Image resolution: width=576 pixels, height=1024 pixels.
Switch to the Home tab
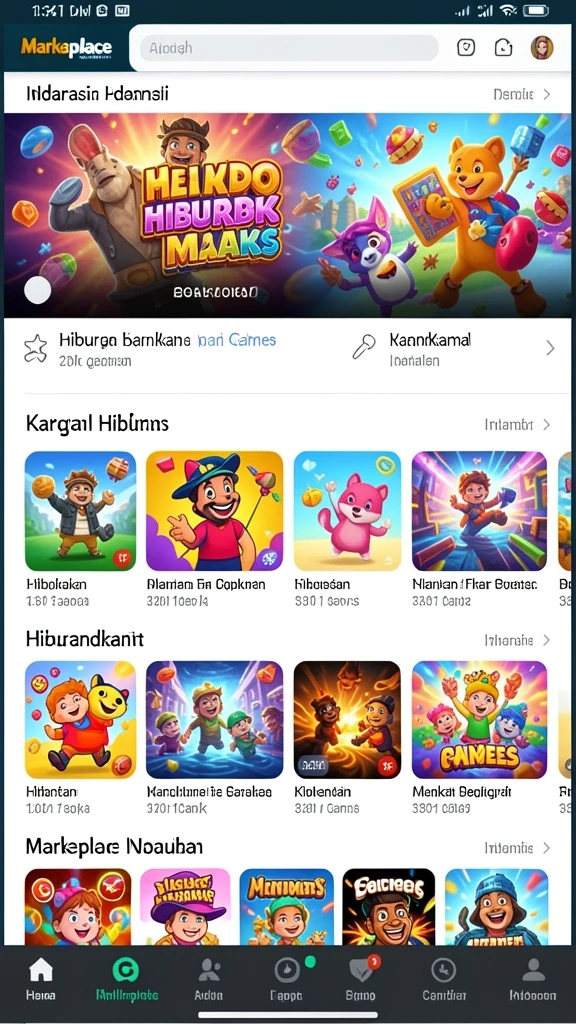point(40,978)
